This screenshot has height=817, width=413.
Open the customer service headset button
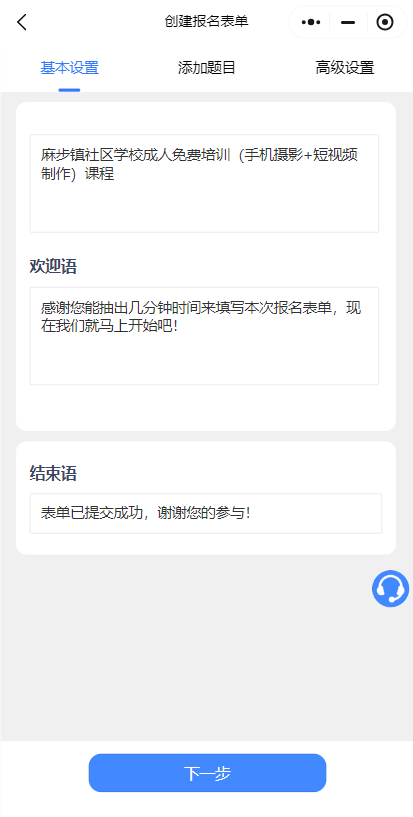(390, 588)
